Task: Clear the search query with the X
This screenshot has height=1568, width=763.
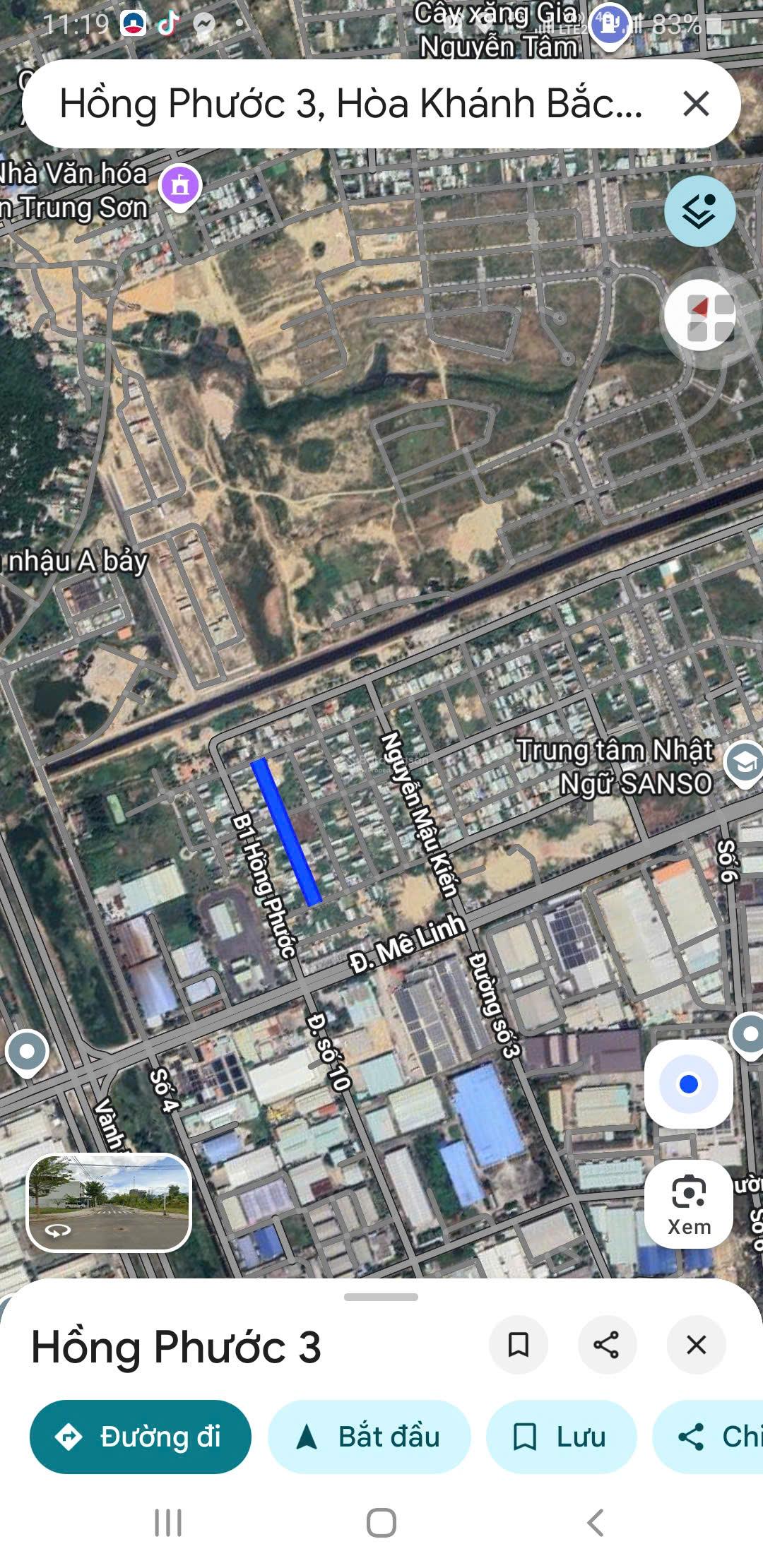Action: [x=696, y=102]
